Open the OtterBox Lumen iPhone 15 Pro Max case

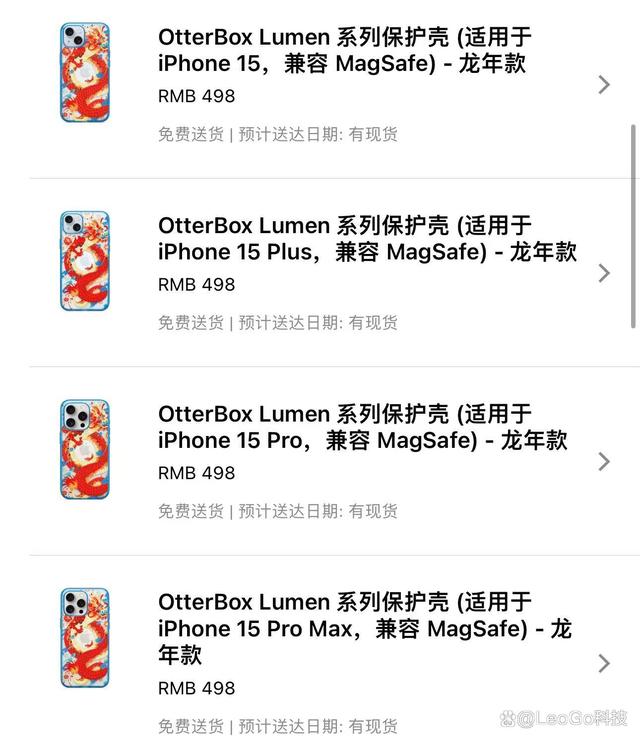tap(364, 628)
